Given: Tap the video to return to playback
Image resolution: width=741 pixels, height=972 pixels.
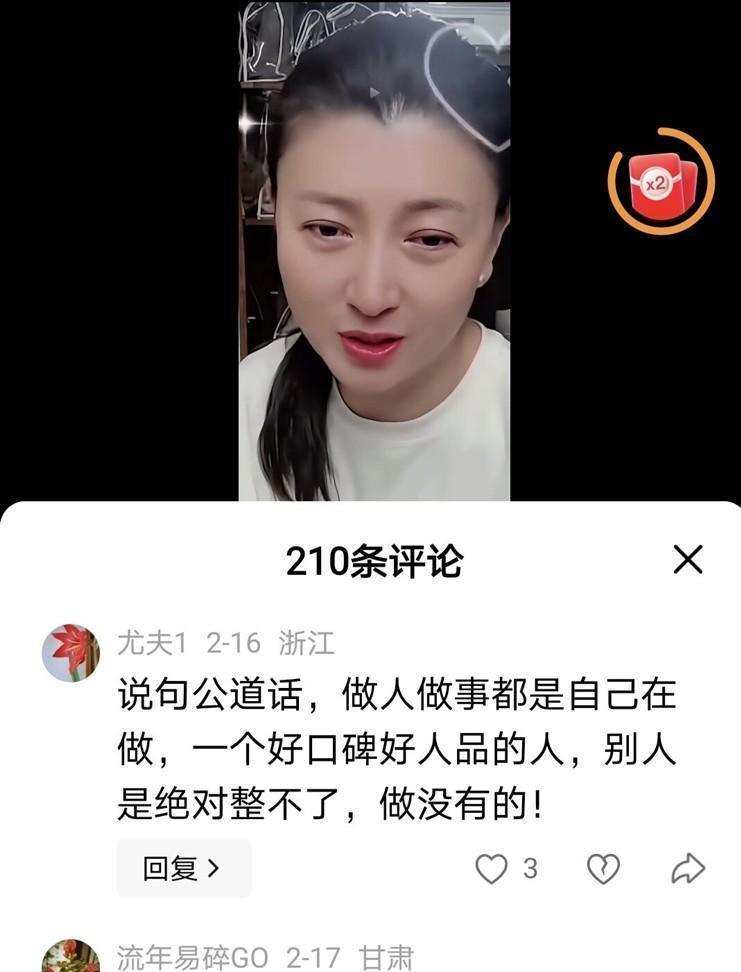Looking at the screenshot, I should (374, 250).
